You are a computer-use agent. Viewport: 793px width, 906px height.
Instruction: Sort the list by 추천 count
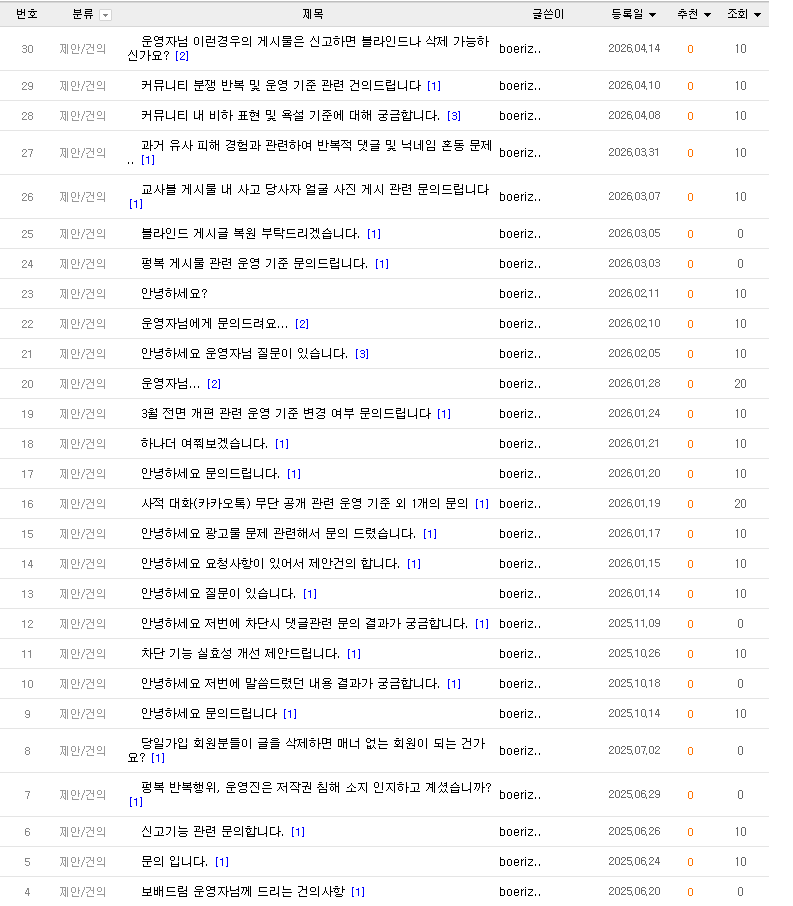tap(693, 15)
